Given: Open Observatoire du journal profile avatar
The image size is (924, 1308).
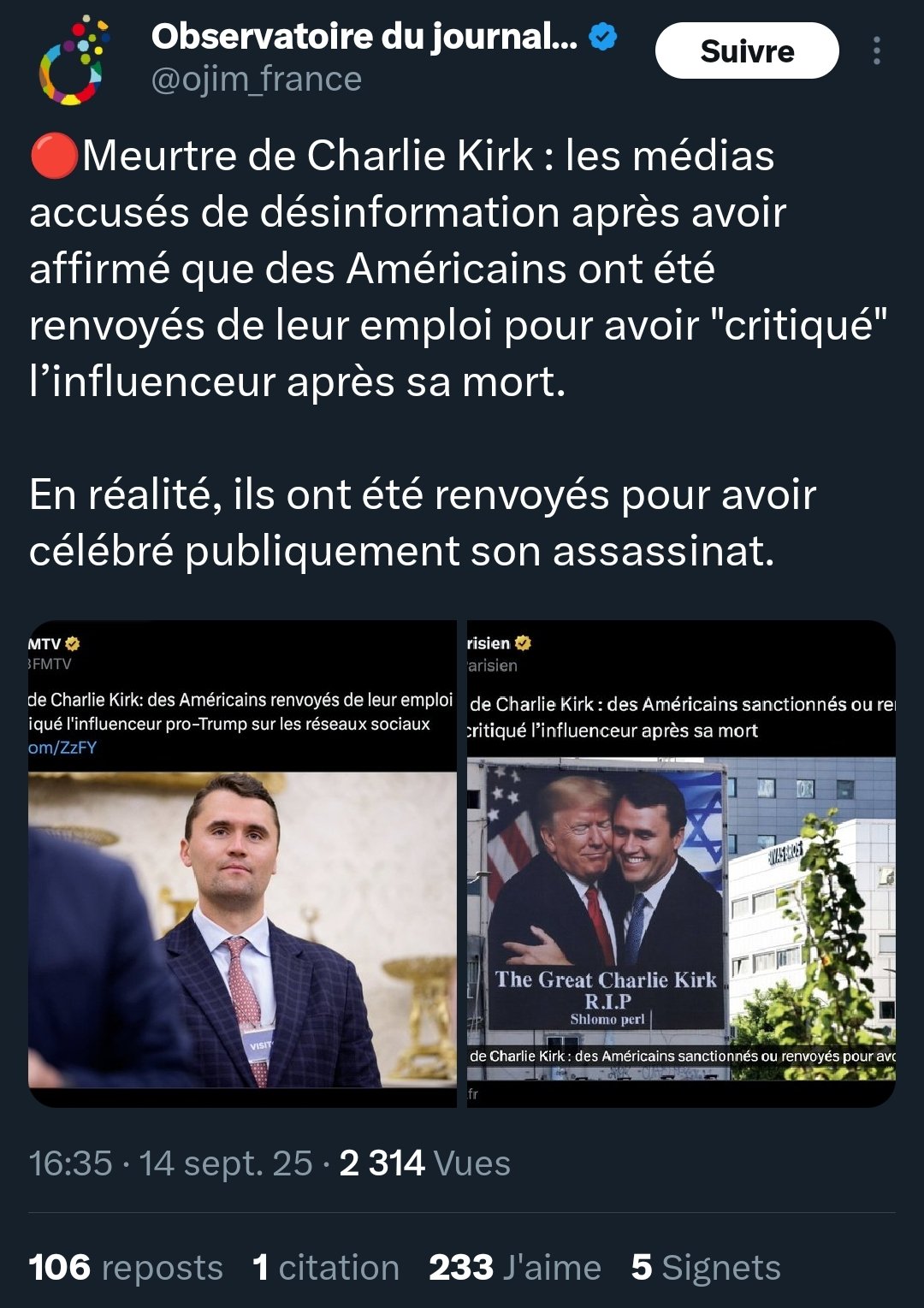Looking at the screenshot, I should tap(74, 60).
